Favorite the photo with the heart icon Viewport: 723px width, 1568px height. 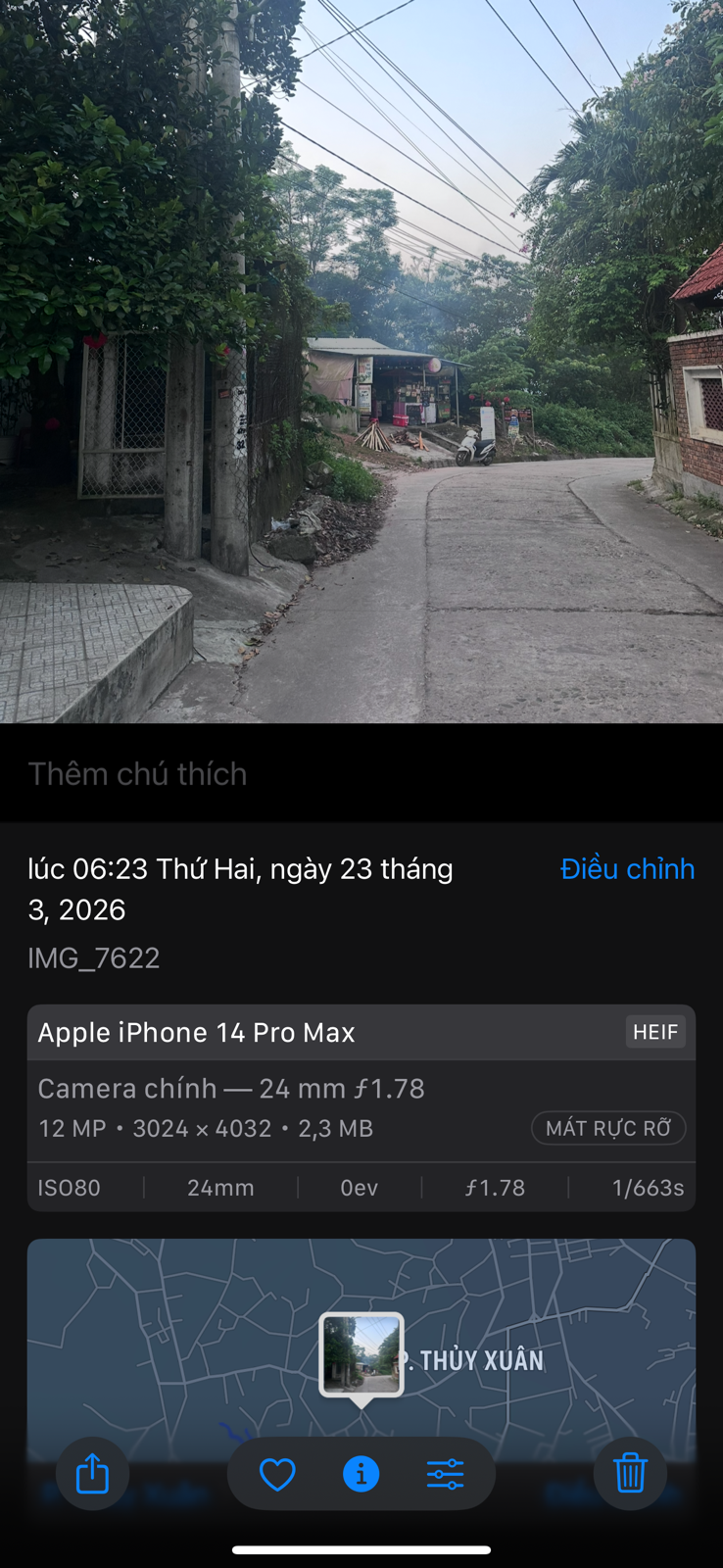coord(277,1474)
